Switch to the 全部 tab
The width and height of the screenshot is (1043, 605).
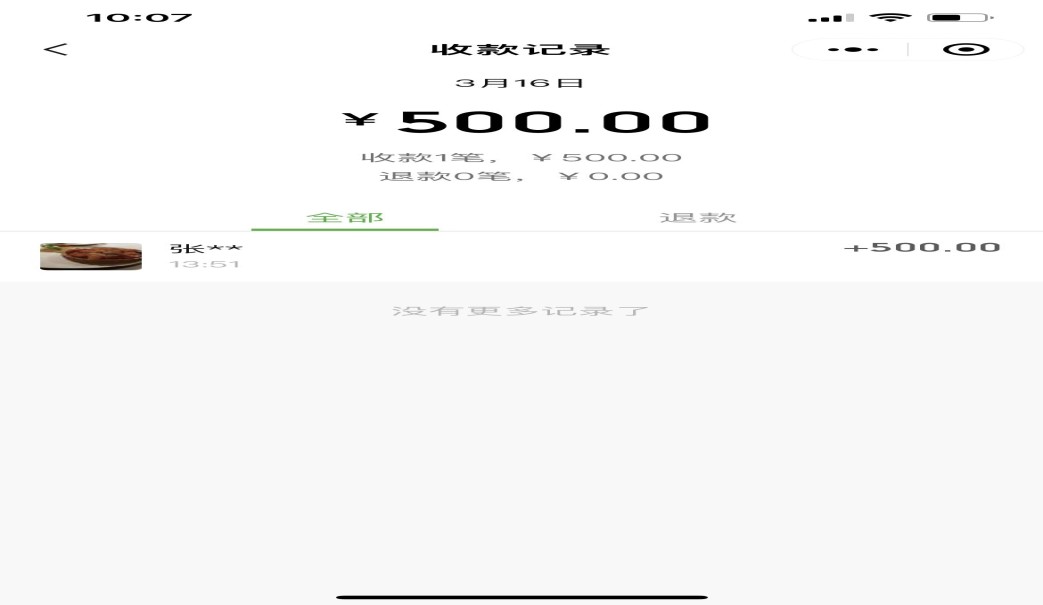pyautogui.click(x=345, y=217)
